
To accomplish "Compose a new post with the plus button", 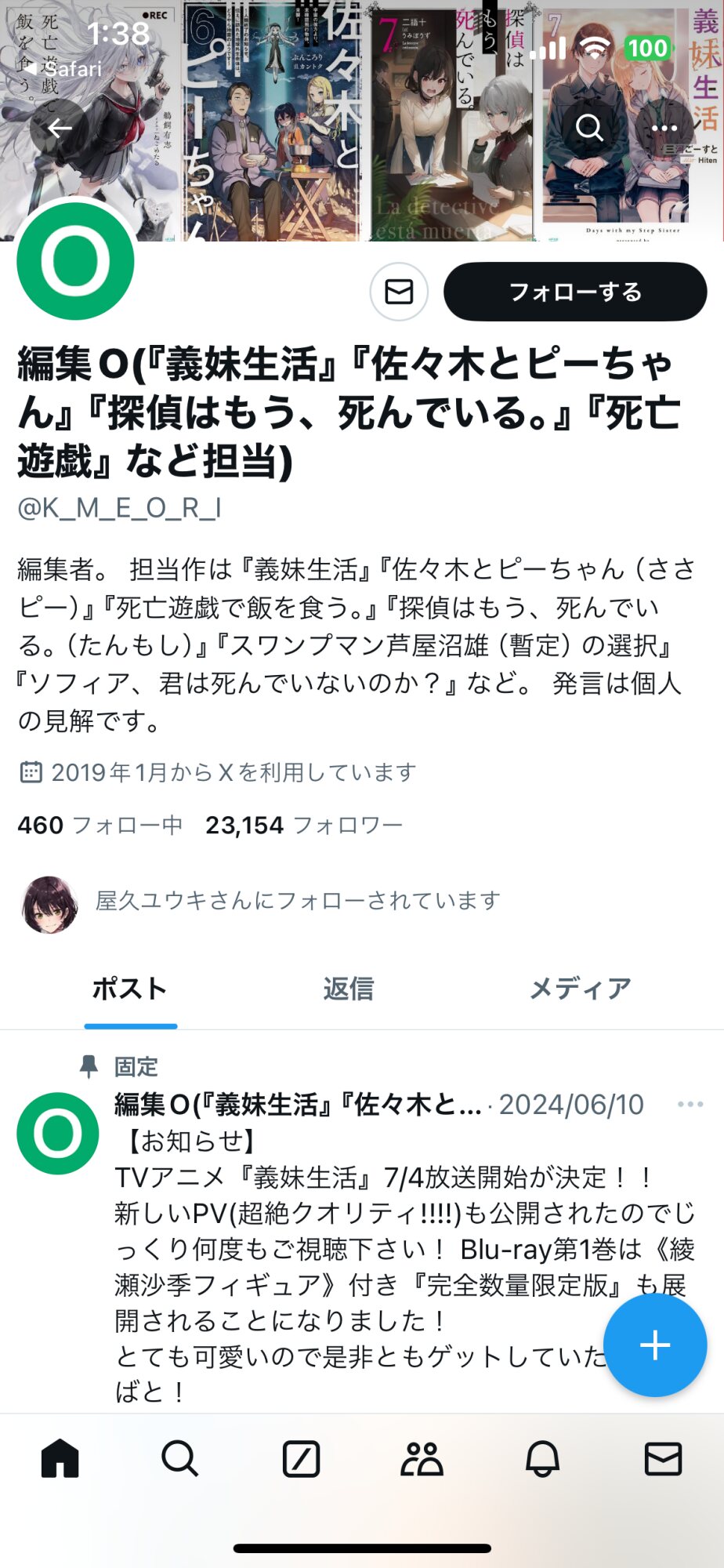I will point(655,1345).
